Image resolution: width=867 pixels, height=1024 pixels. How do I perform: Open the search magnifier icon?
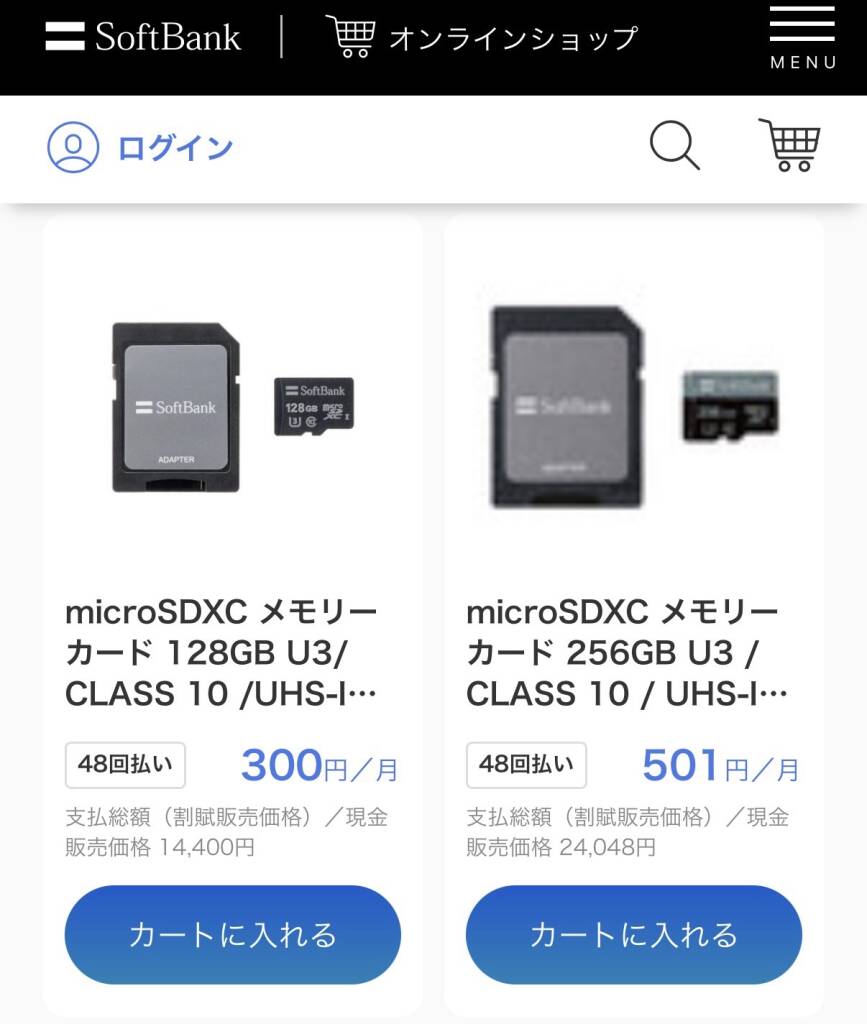coord(675,146)
